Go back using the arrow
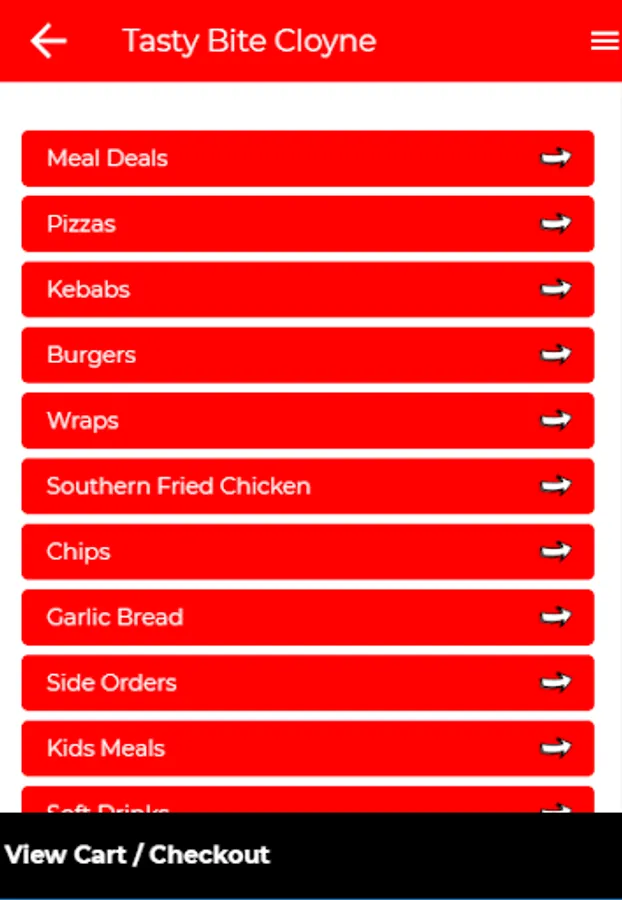 pyautogui.click(x=49, y=41)
